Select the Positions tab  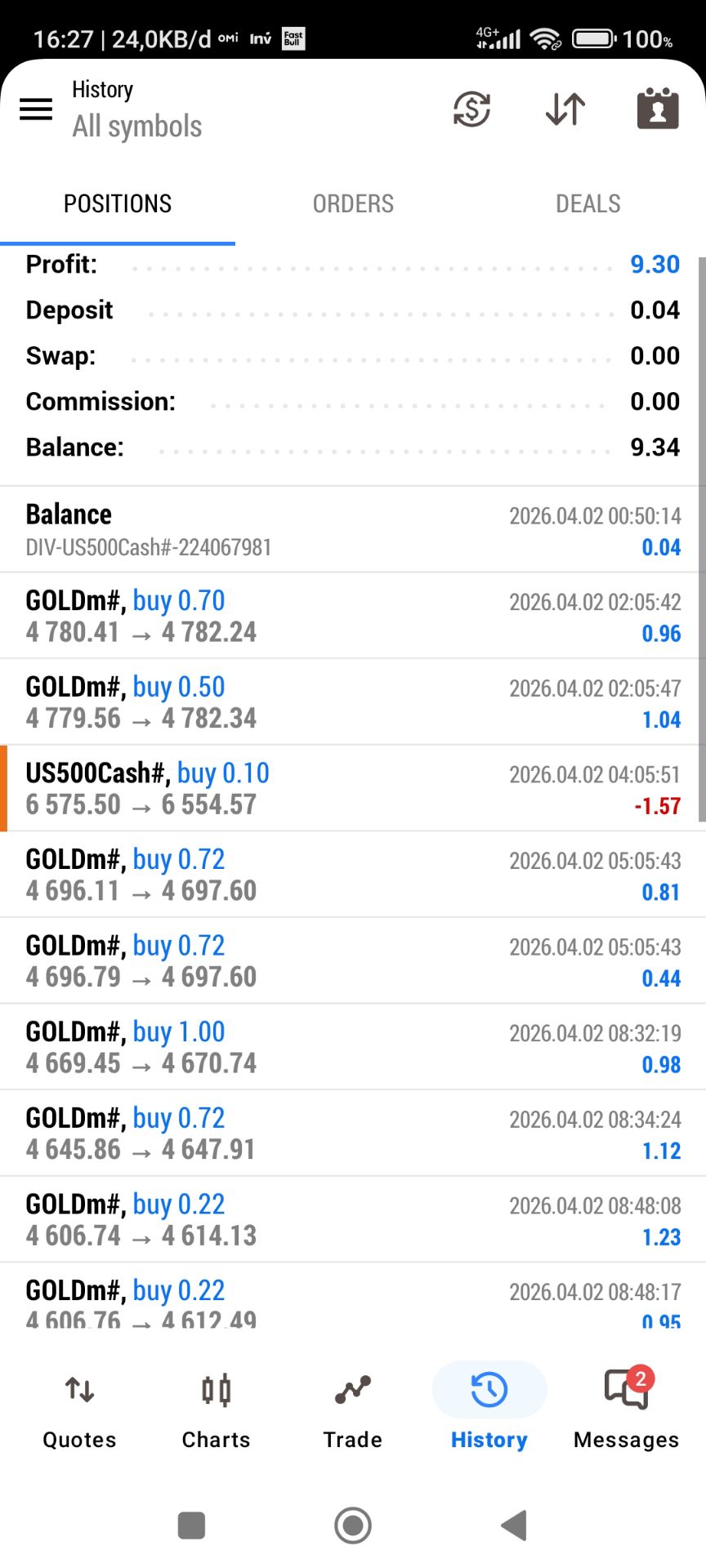[118, 204]
